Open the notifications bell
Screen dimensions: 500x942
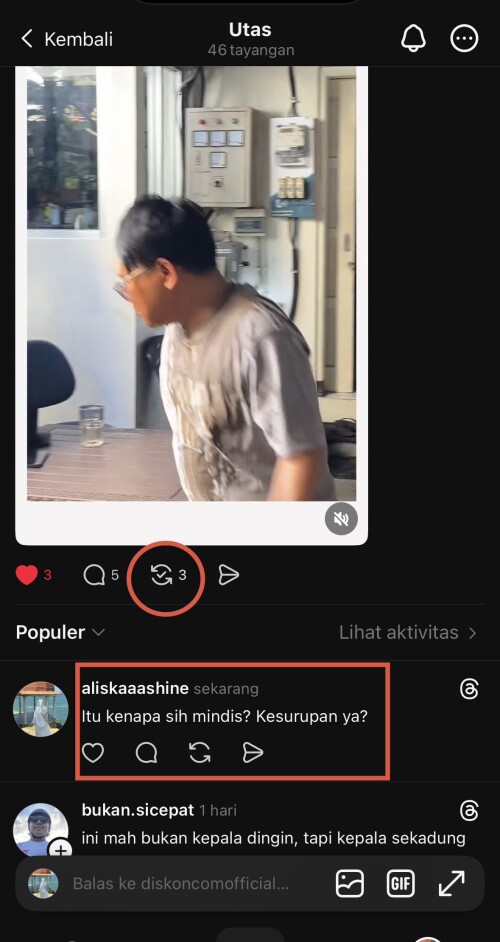[413, 39]
